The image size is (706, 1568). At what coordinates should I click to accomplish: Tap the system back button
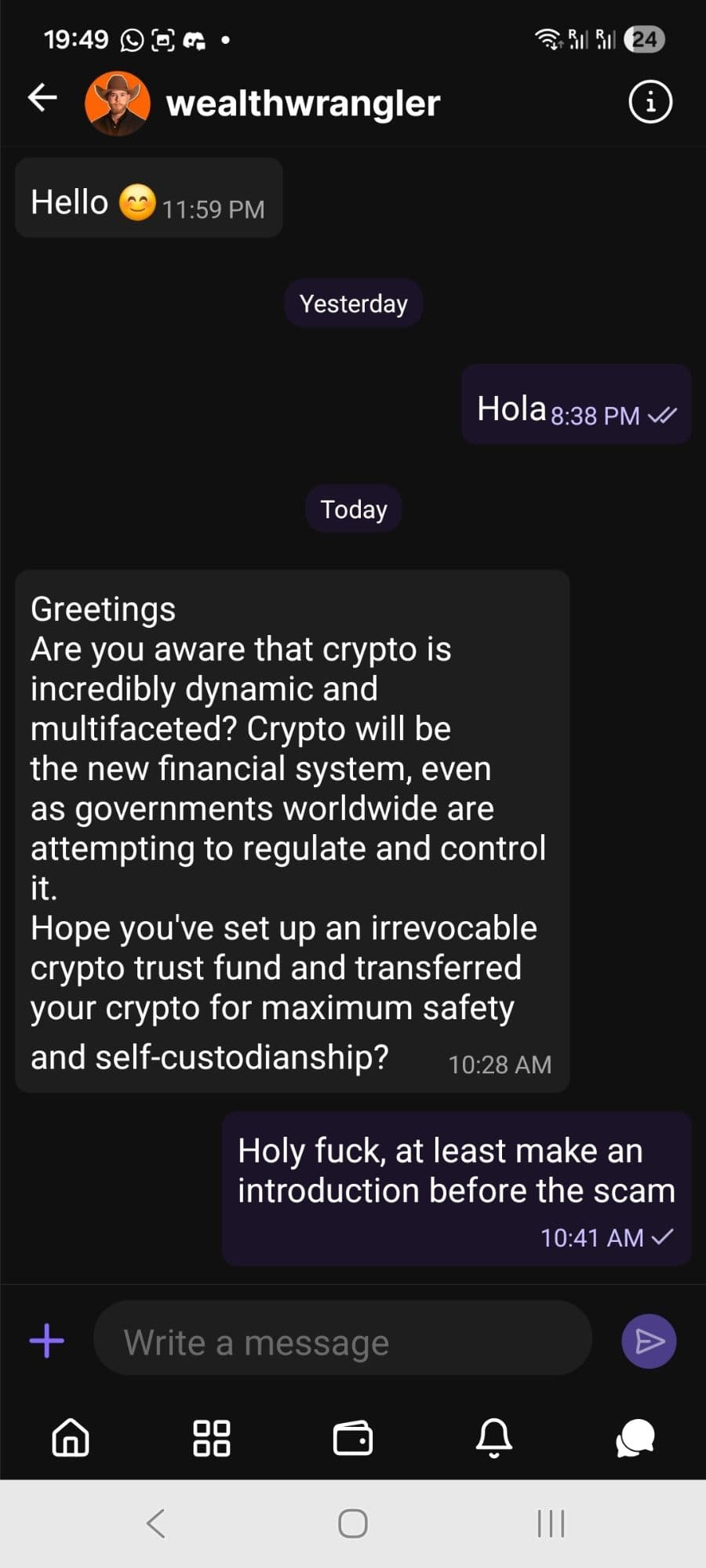(x=155, y=1523)
